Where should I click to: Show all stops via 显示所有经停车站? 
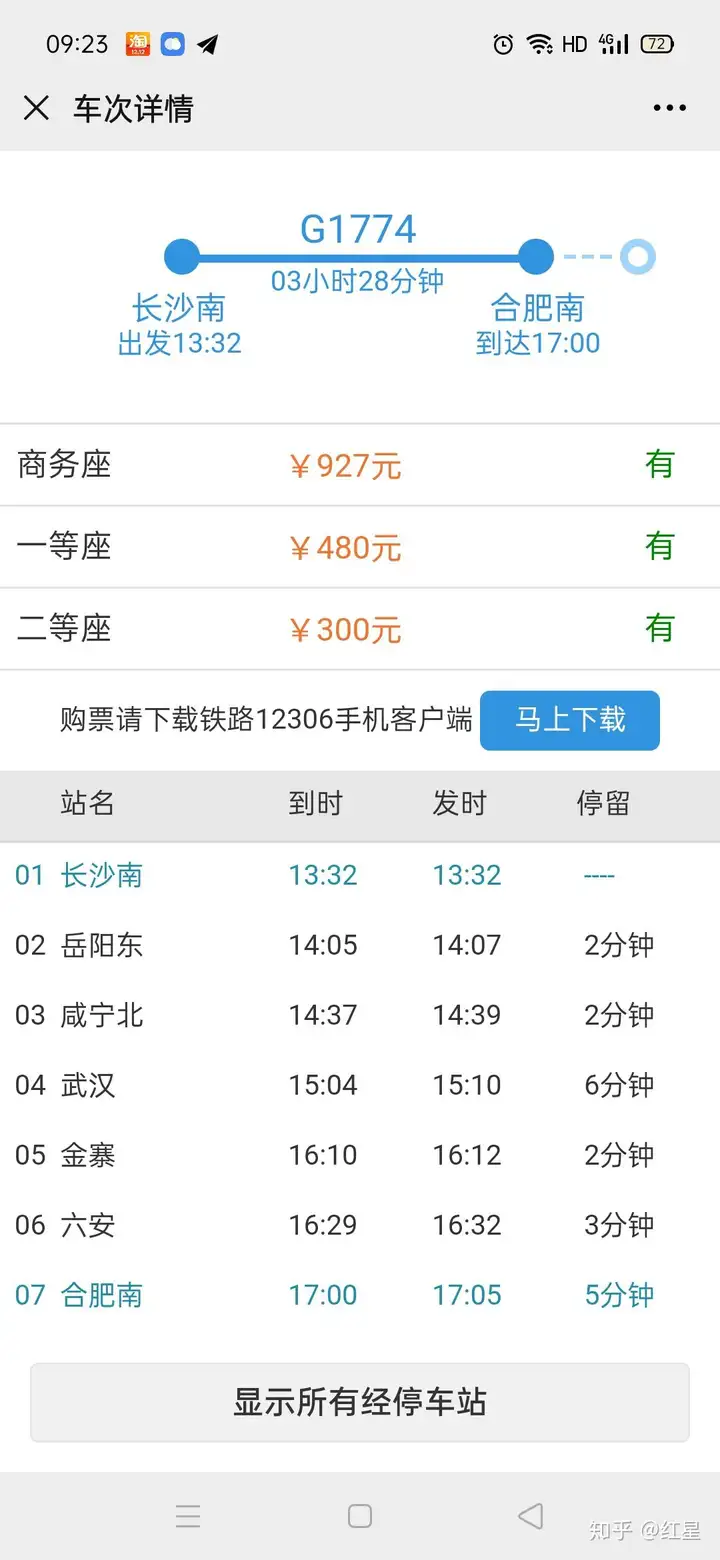[360, 1402]
